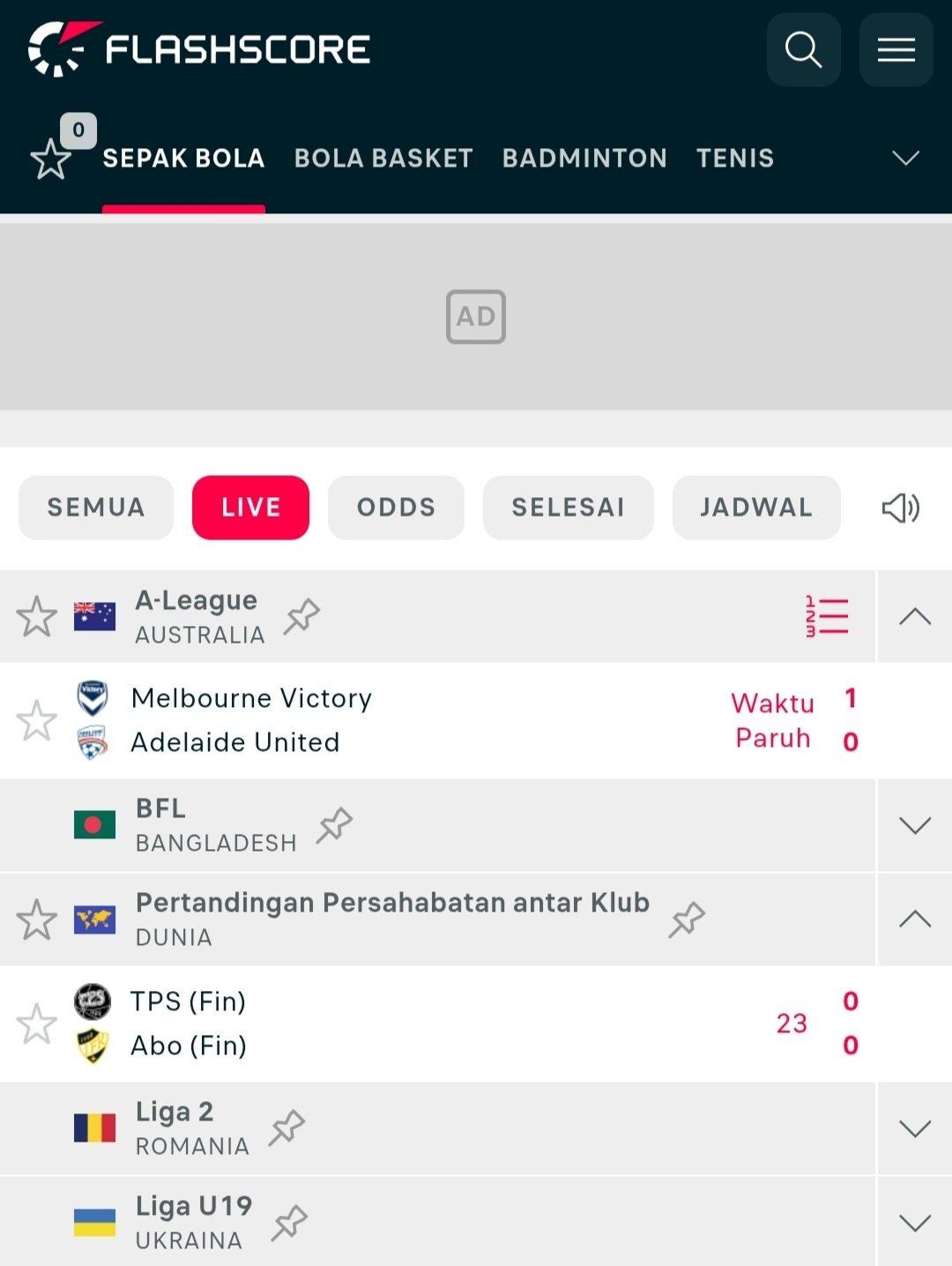Screen dimensions: 952x1266
Task: Open the hamburger menu
Action: click(x=896, y=49)
